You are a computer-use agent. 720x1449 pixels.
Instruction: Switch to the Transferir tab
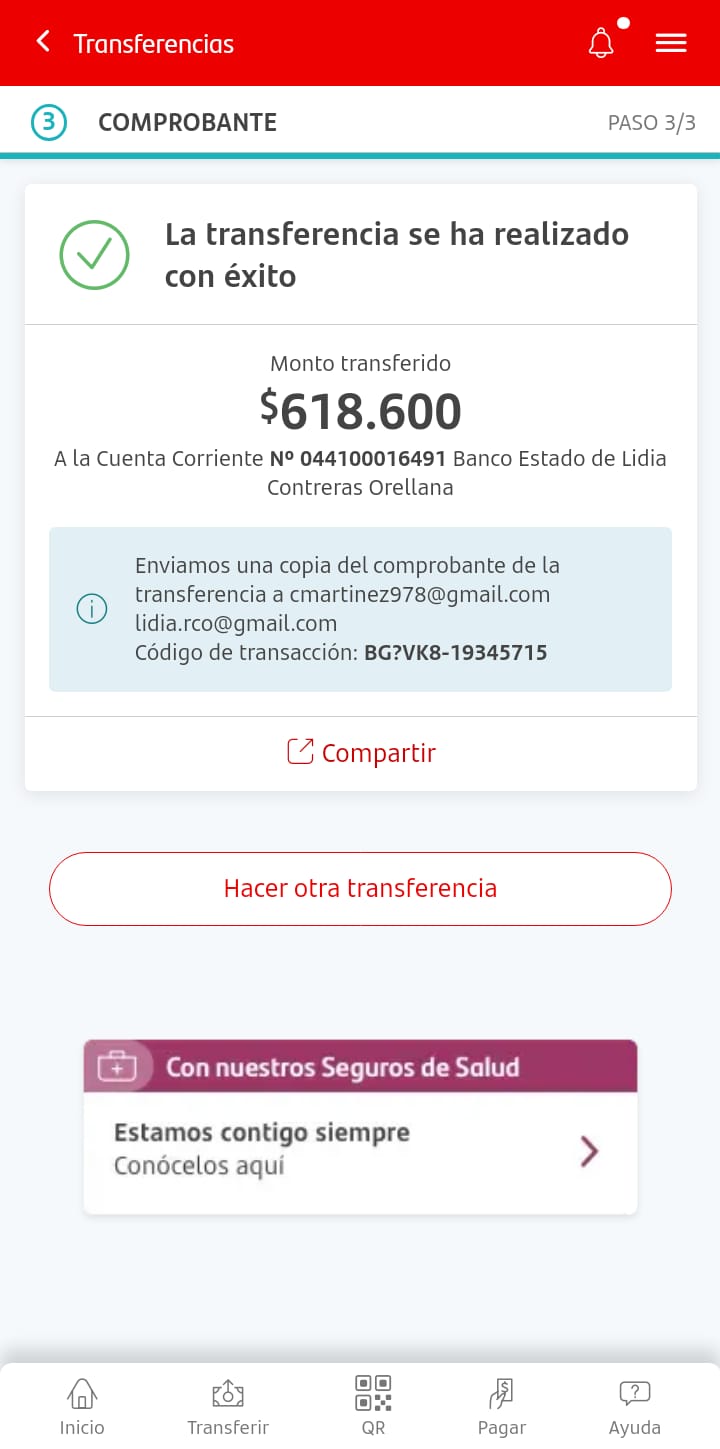tap(228, 1406)
